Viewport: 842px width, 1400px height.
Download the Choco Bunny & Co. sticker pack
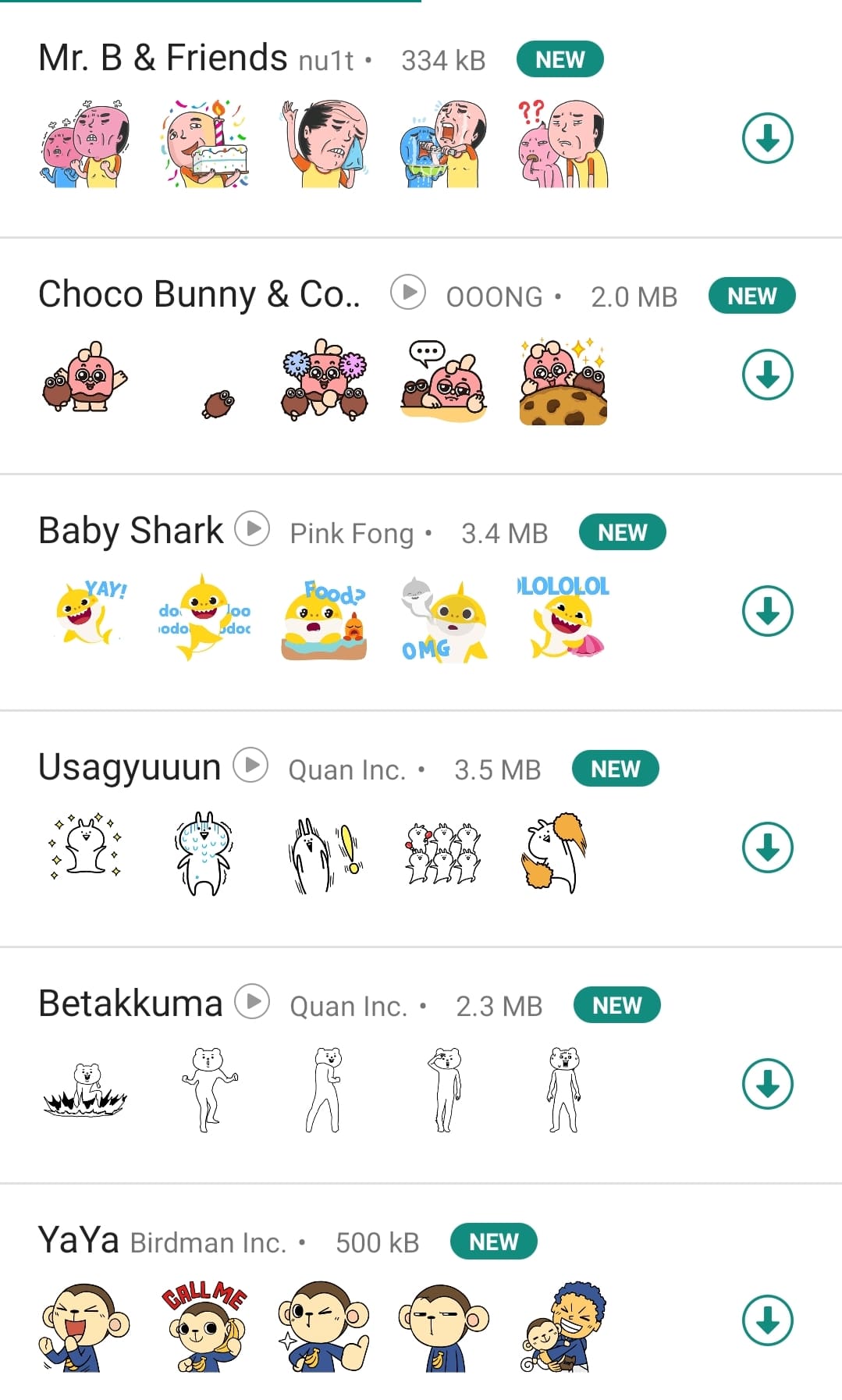[x=767, y=375]
